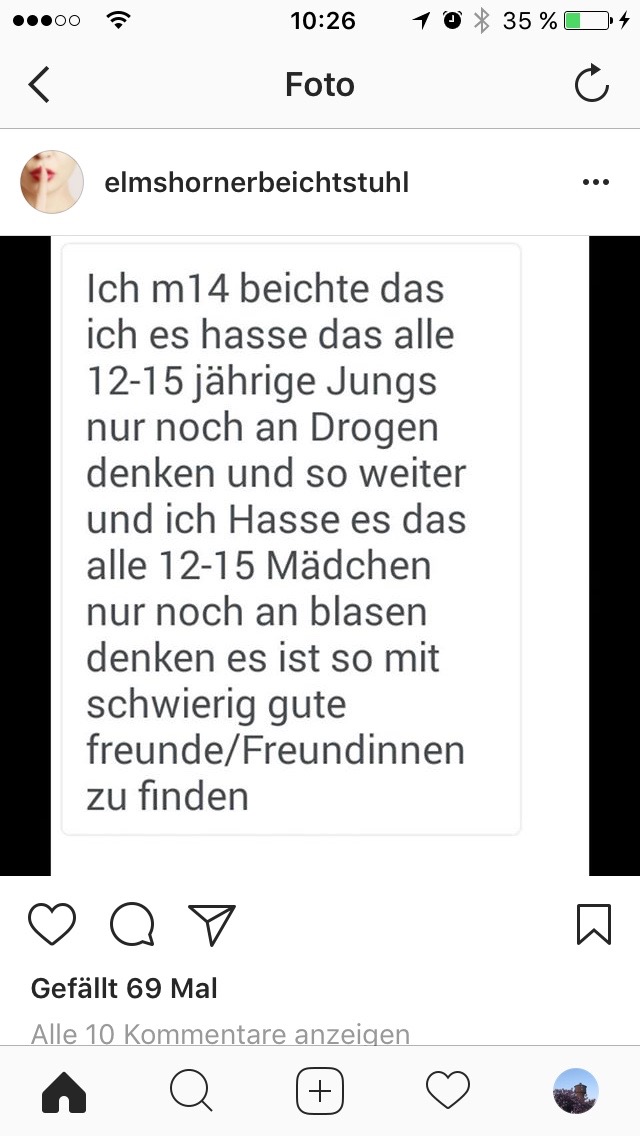Show all 10 comments

click(220, 1034)
